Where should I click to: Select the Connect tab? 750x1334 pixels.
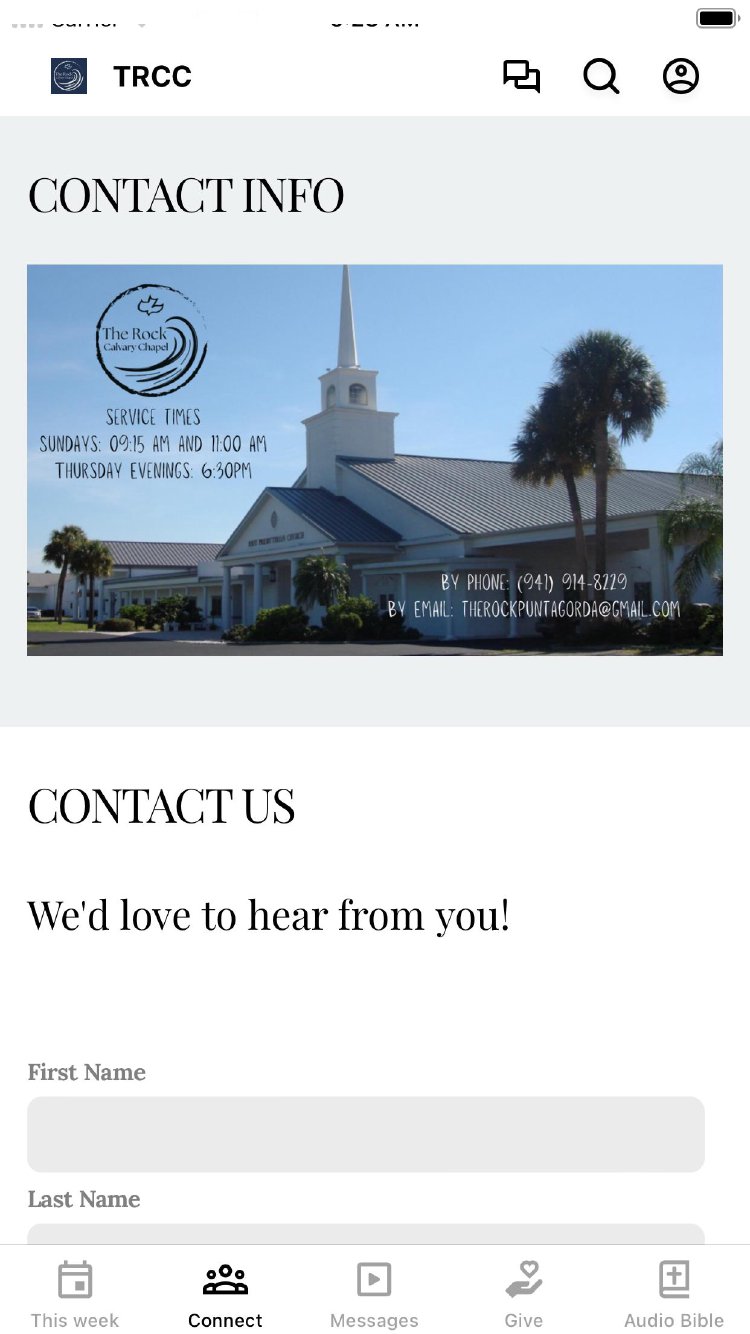tap(225, 1293)
